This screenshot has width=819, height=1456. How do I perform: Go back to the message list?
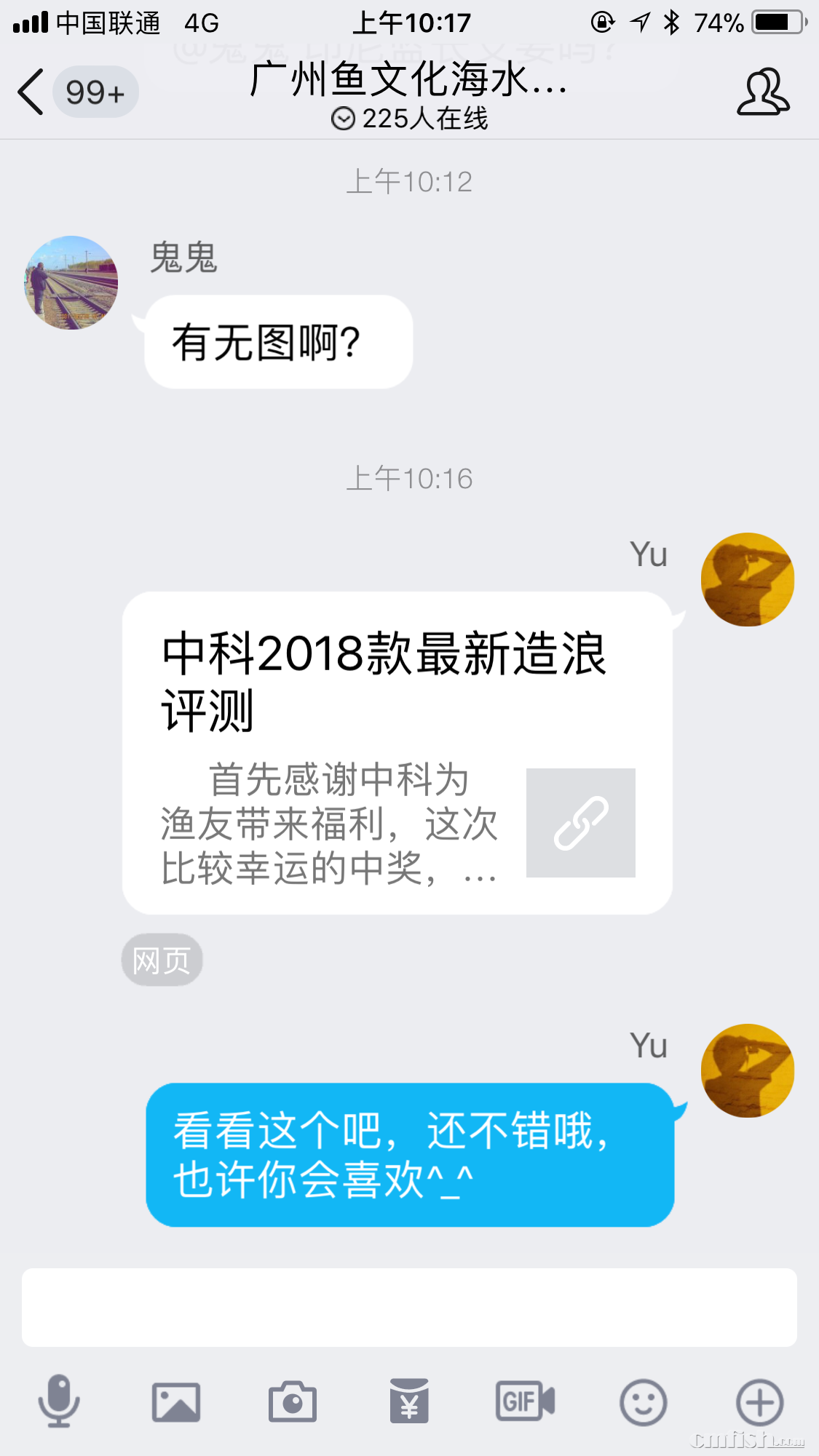click(x=31, y=92)
